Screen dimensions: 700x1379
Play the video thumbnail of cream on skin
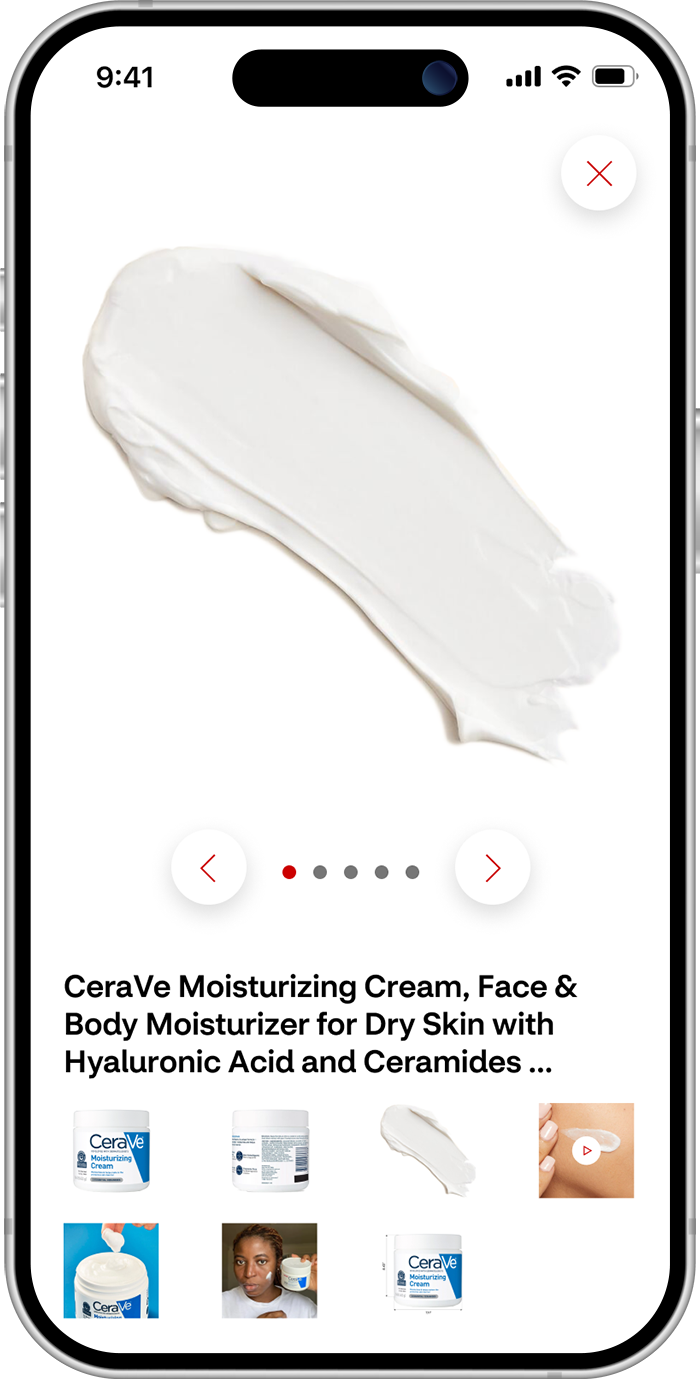pyautogui.click(x=586, y=1150)
